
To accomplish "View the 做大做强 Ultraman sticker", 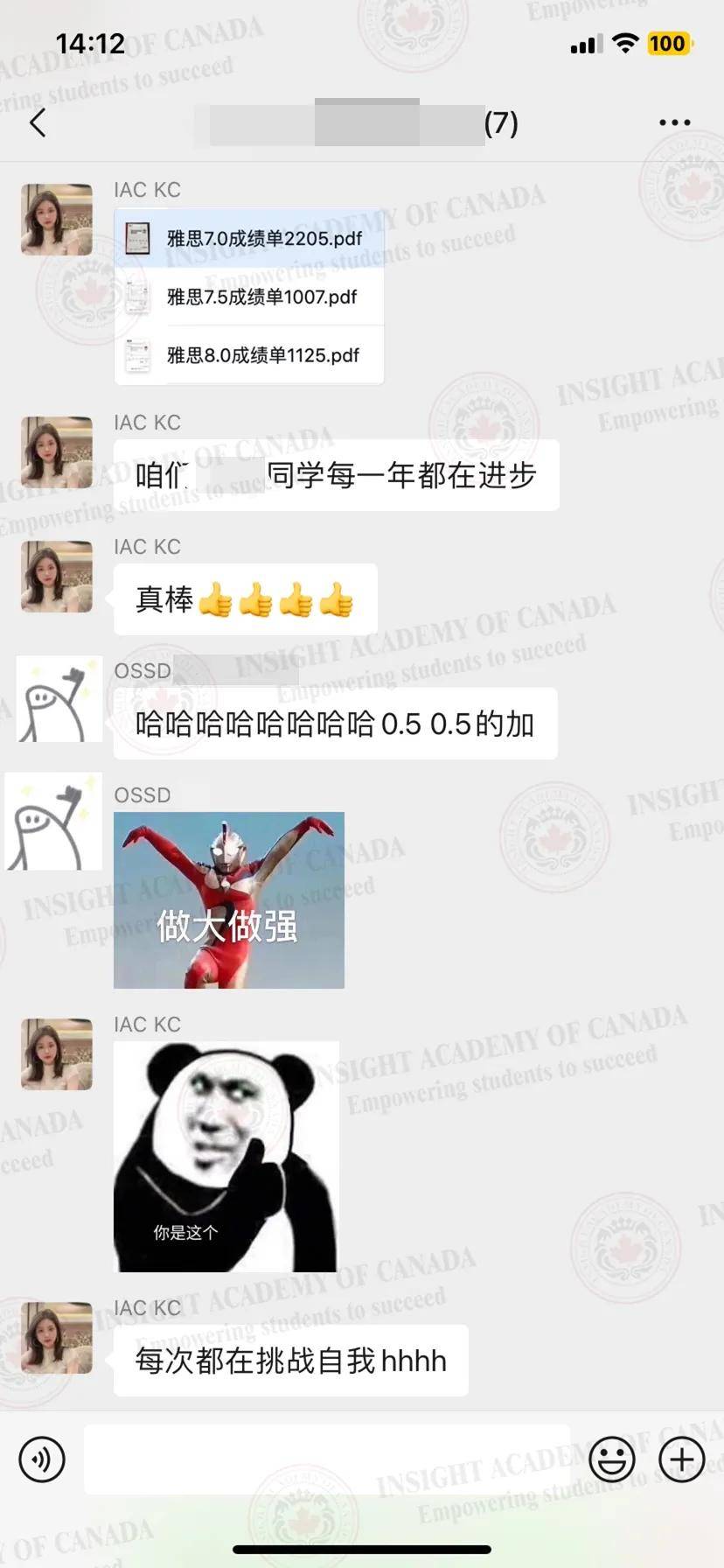I will pos(229,900).
